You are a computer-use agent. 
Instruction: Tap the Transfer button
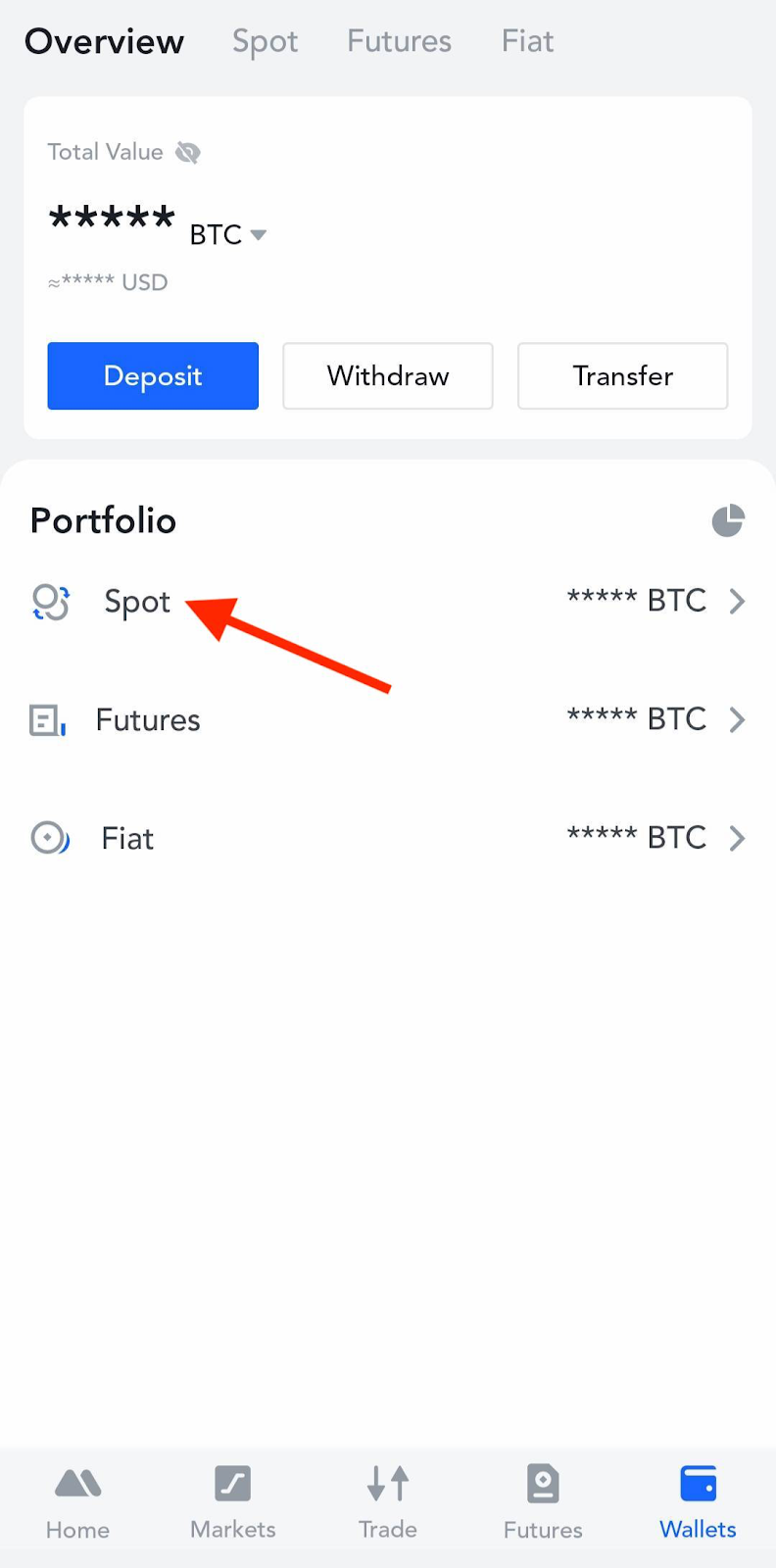(622, 376)
